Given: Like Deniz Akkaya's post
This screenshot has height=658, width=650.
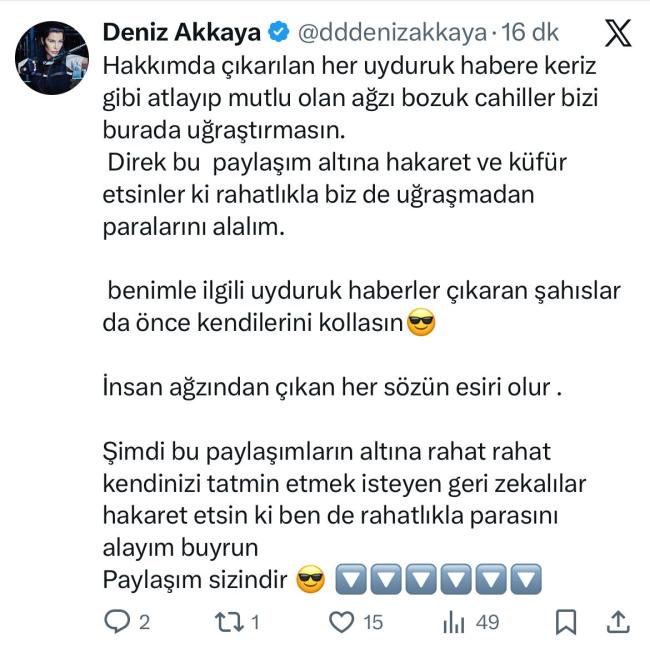Looking at the screenshot, I should point(343,622).
